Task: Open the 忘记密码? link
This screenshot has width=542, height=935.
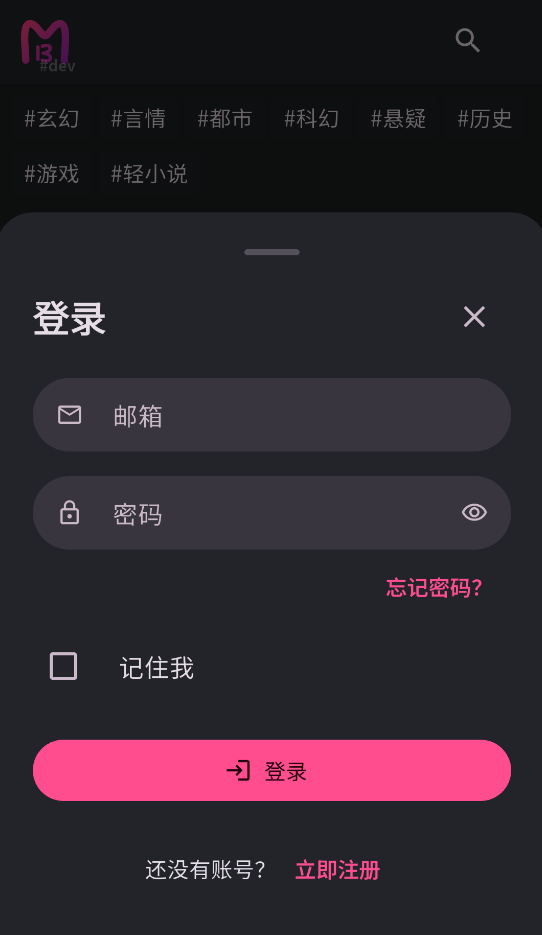Action: point(434,588)
